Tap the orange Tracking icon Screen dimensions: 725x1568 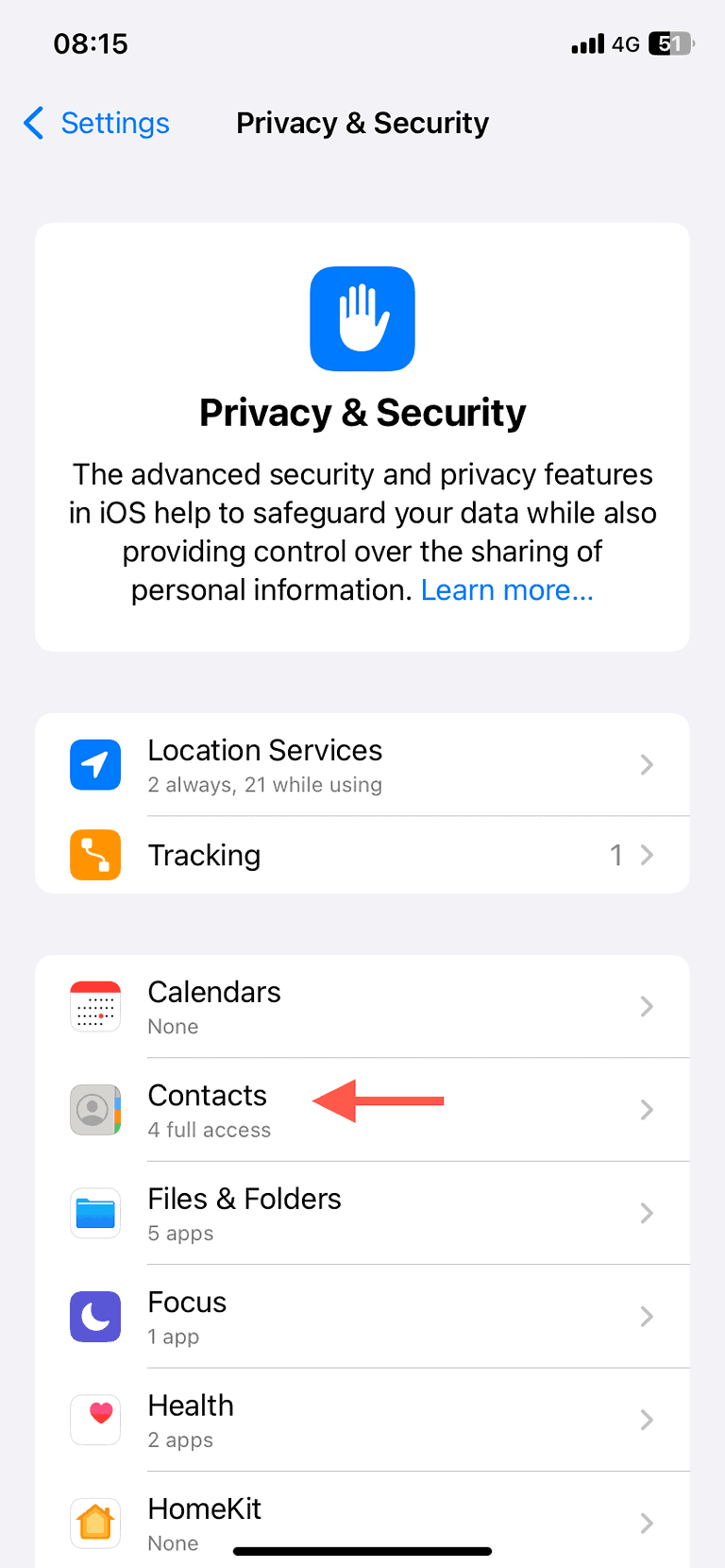click(x=94, y=854)
